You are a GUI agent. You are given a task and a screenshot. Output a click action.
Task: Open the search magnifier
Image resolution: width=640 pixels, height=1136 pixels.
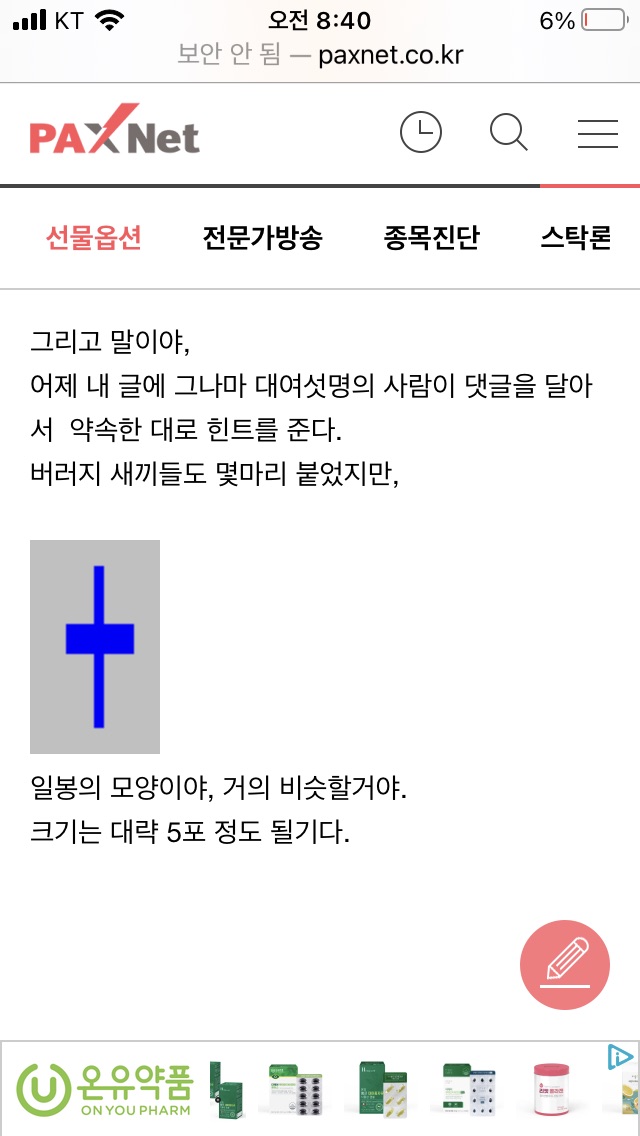point(508,133)
